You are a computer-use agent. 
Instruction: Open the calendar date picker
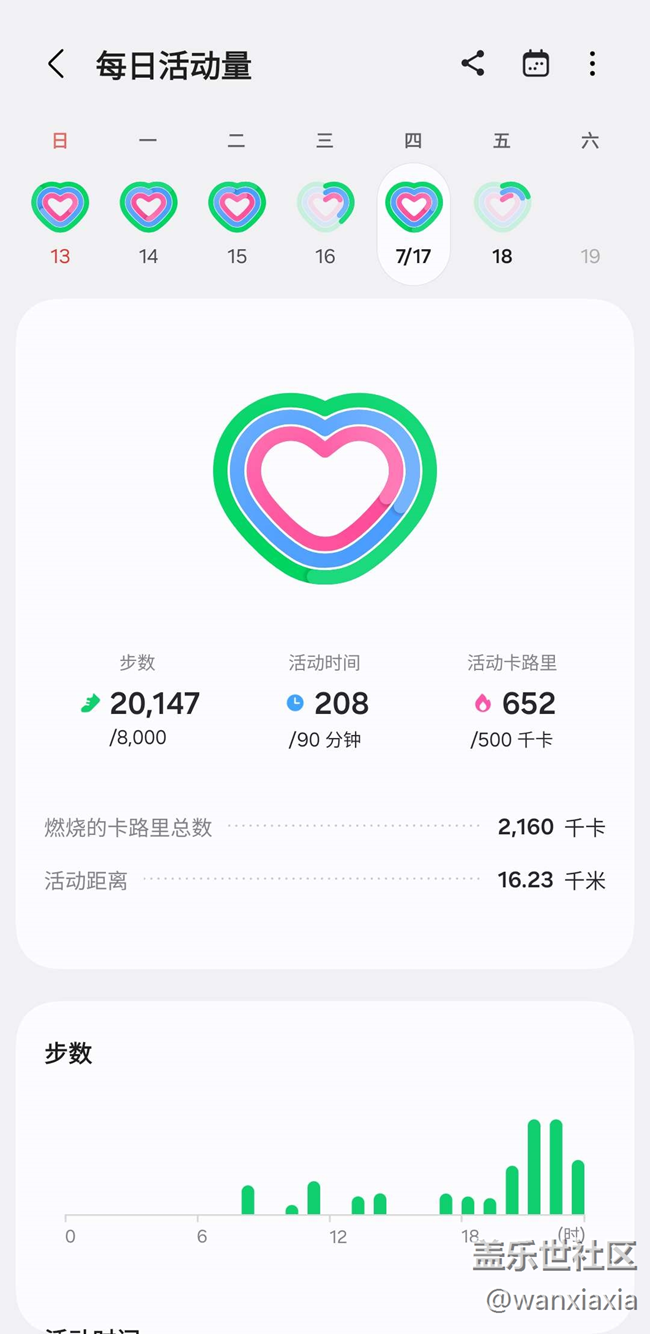pos(536,64)
